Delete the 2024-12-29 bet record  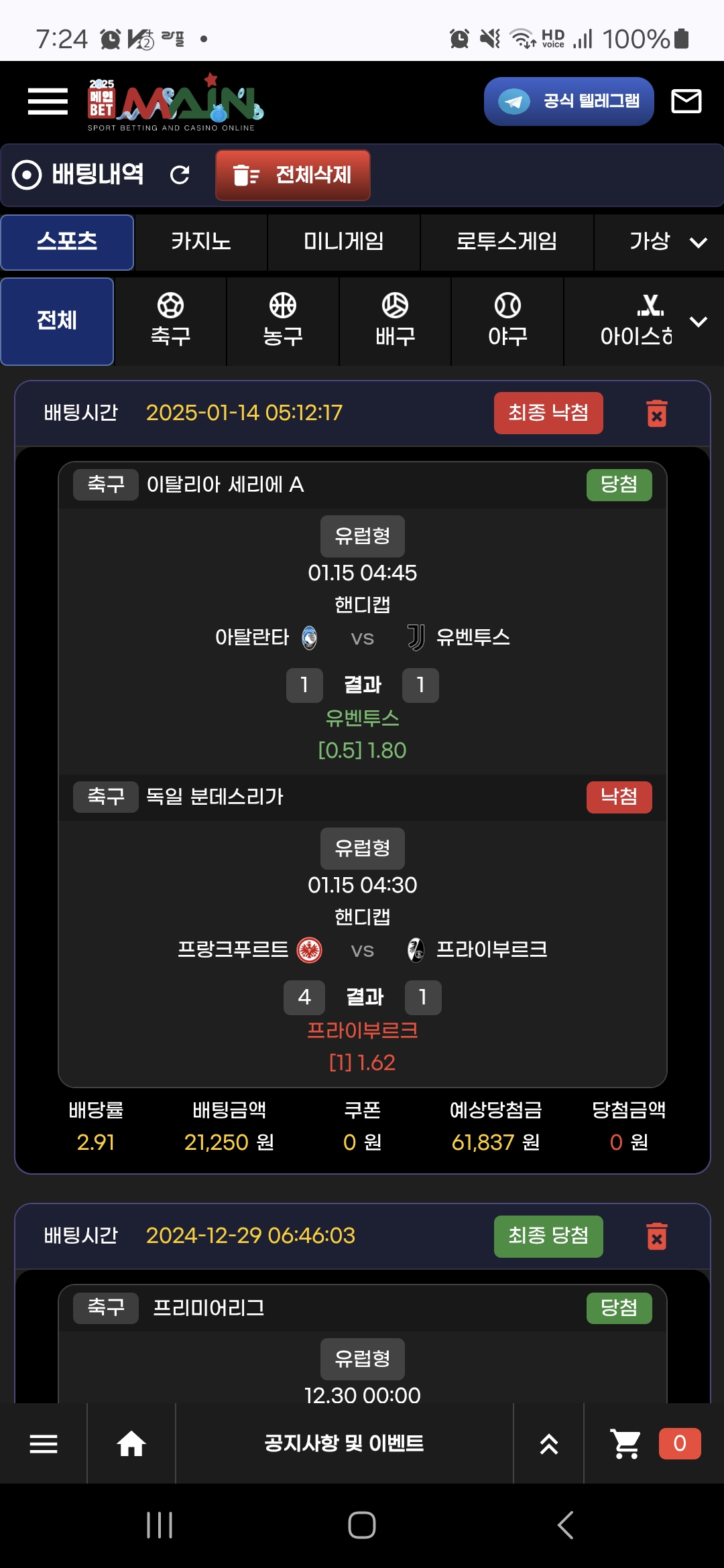[656, 1236]
